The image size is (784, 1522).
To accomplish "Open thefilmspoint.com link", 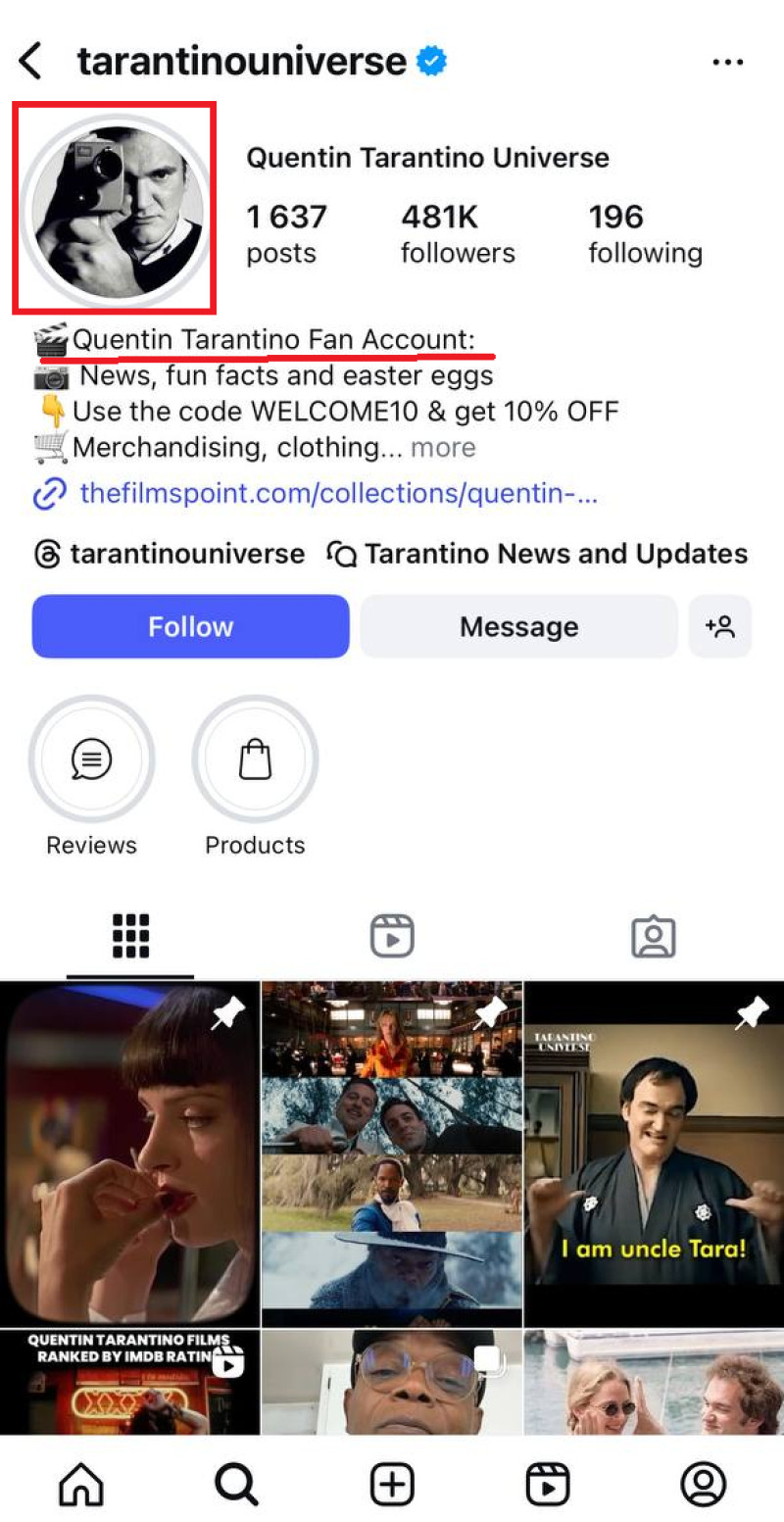I will 338,493.
